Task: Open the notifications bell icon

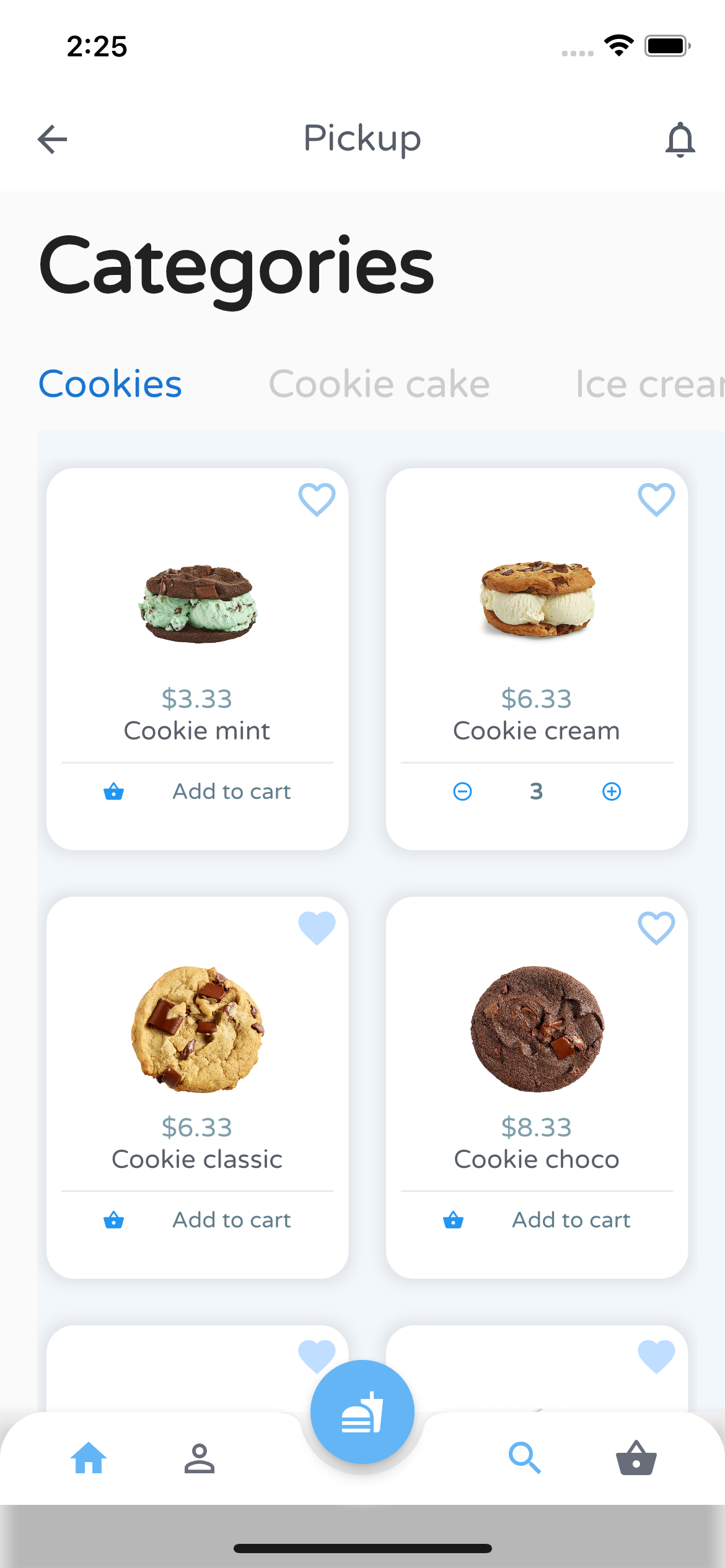Action: click(x=680, y=139)
